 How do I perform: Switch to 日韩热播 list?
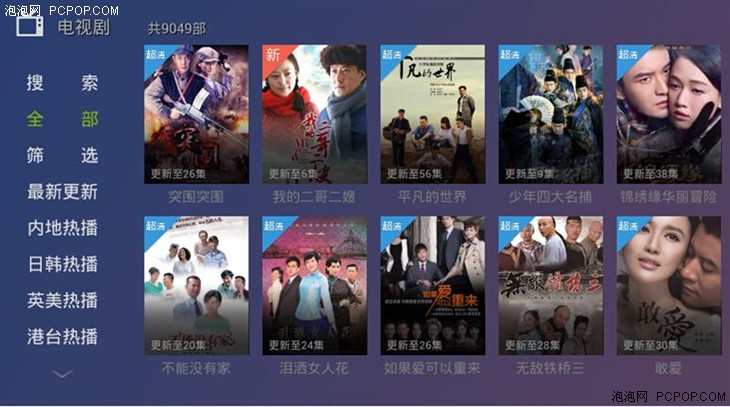click(62, 264)
